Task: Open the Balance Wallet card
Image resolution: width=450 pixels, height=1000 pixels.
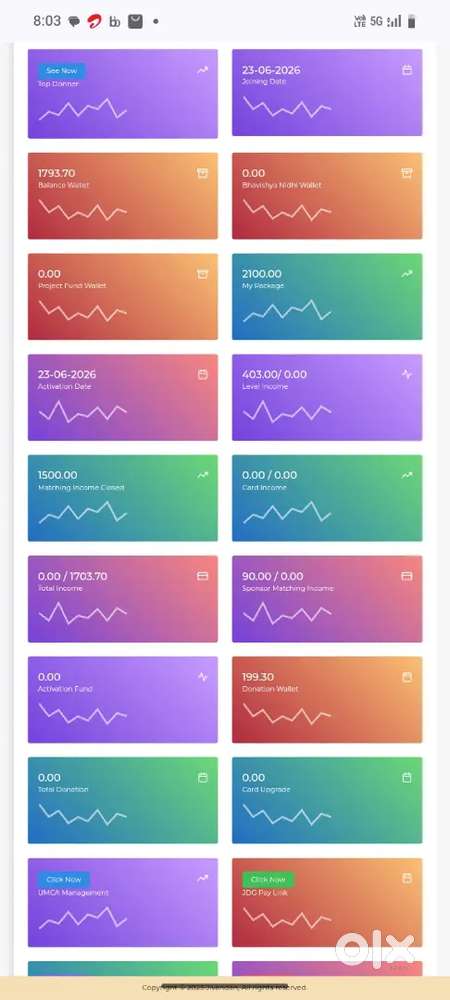Action: coord(122,196)
